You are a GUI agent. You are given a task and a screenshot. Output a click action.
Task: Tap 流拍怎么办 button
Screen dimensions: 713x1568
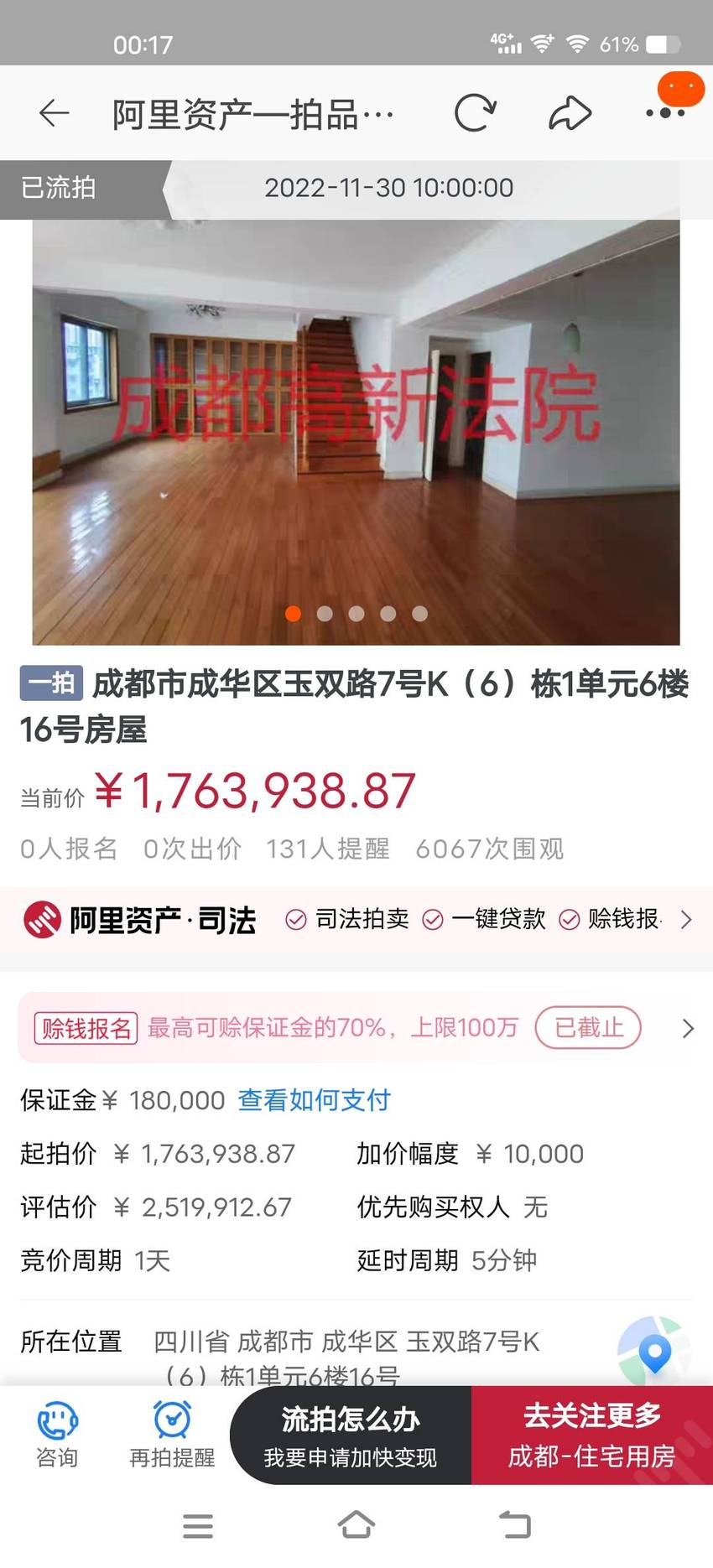coord(351,1436)
